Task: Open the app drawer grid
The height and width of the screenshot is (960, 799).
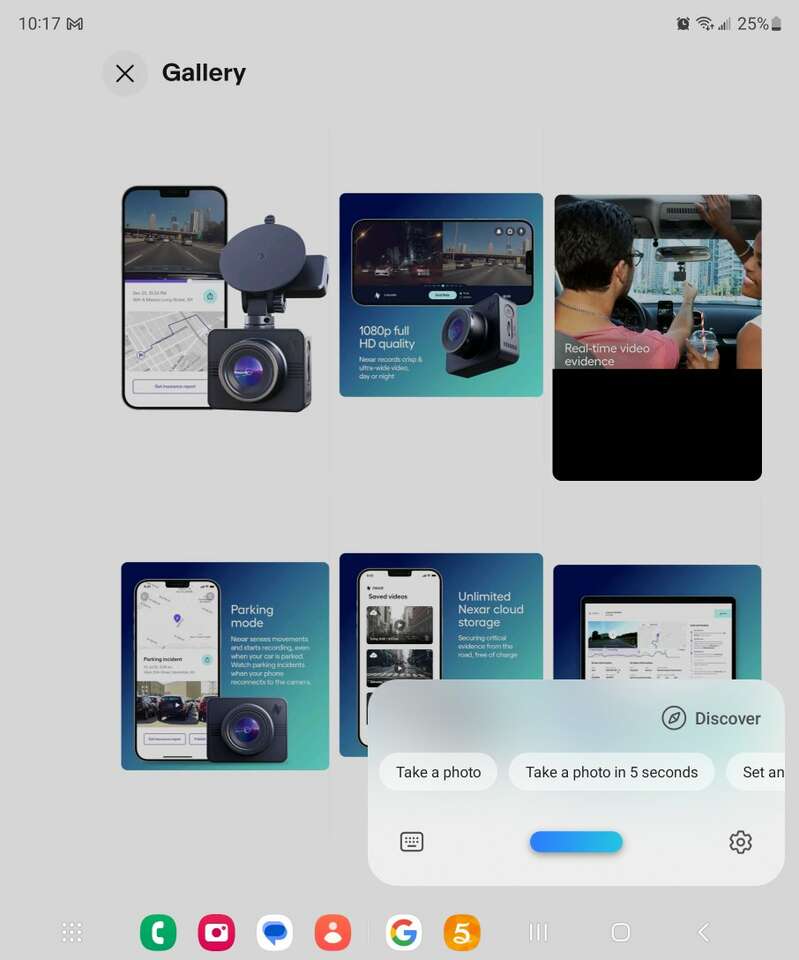Action: pyautogui.click(x=72, y=932)
